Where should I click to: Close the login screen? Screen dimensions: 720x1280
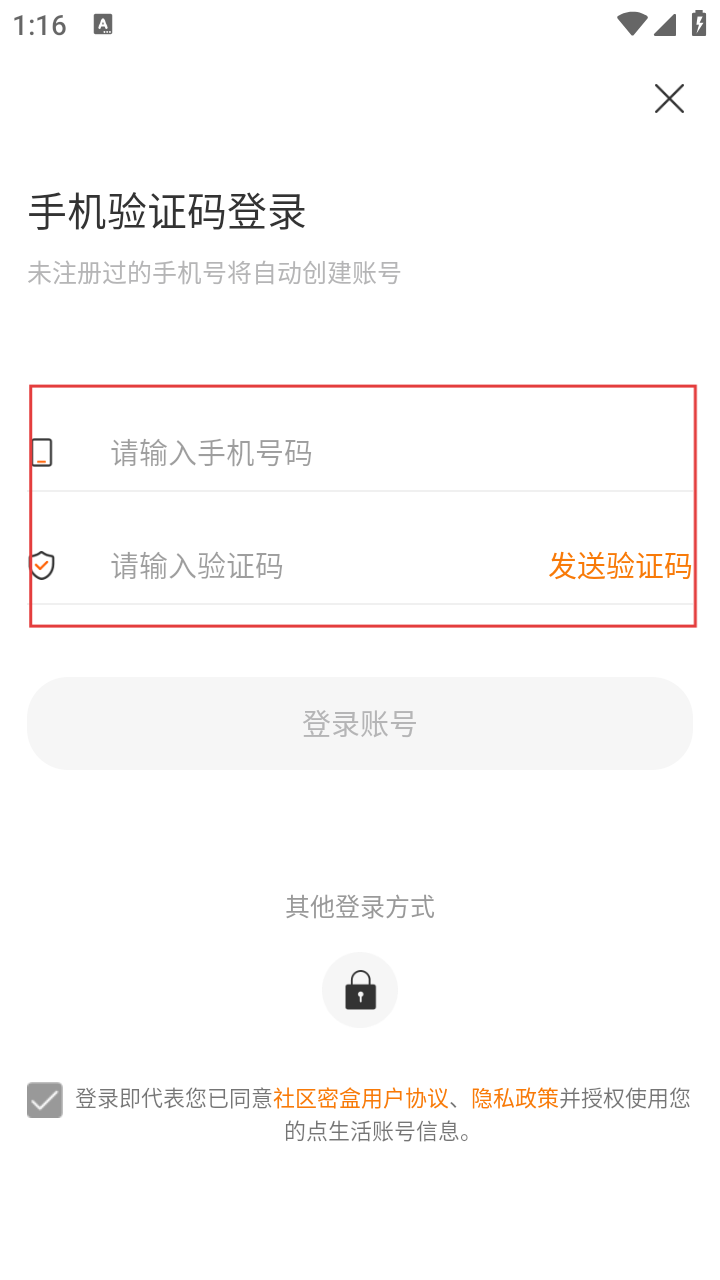669,98
